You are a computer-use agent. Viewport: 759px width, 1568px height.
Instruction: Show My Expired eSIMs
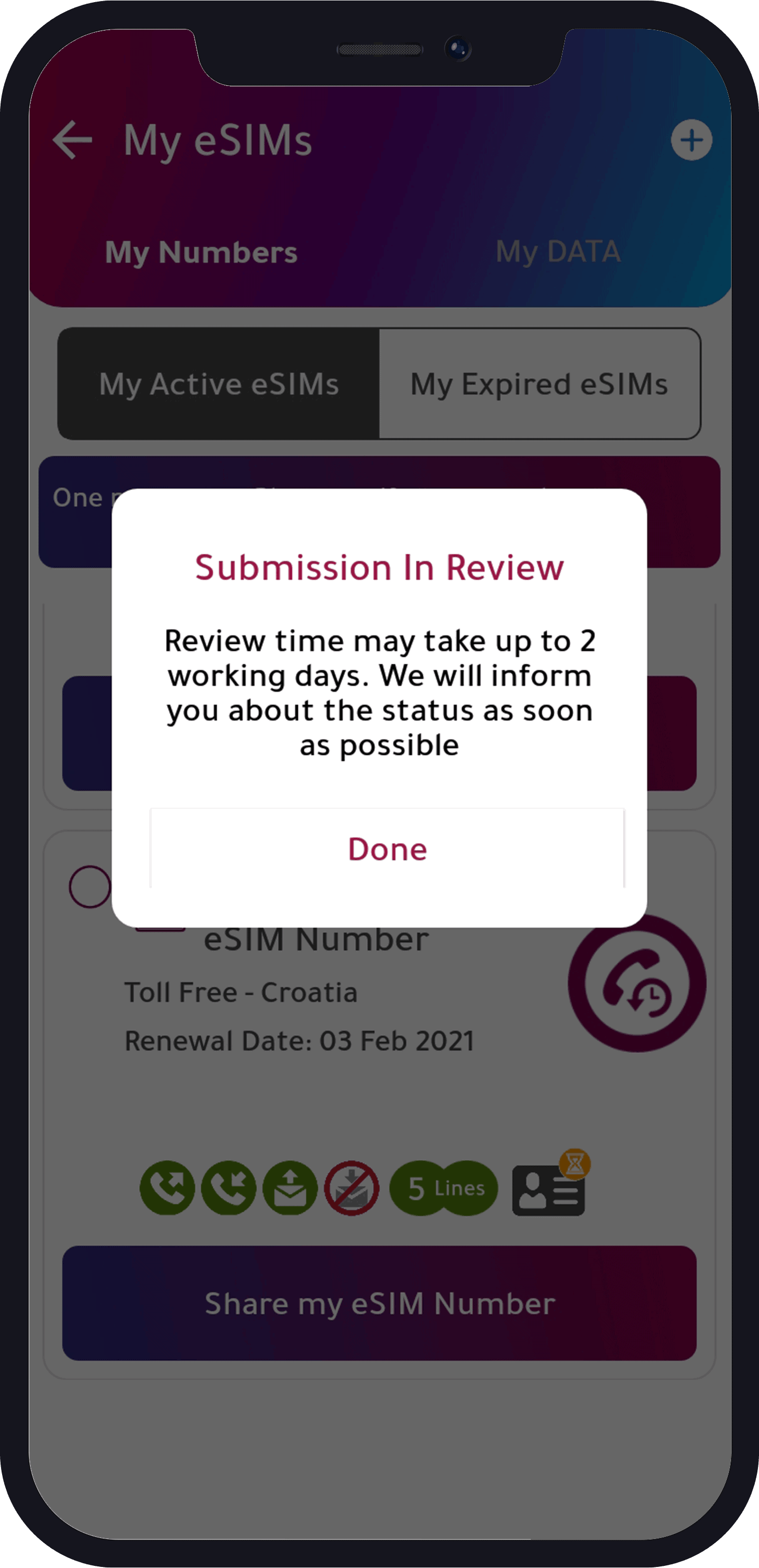coord(539,384)
